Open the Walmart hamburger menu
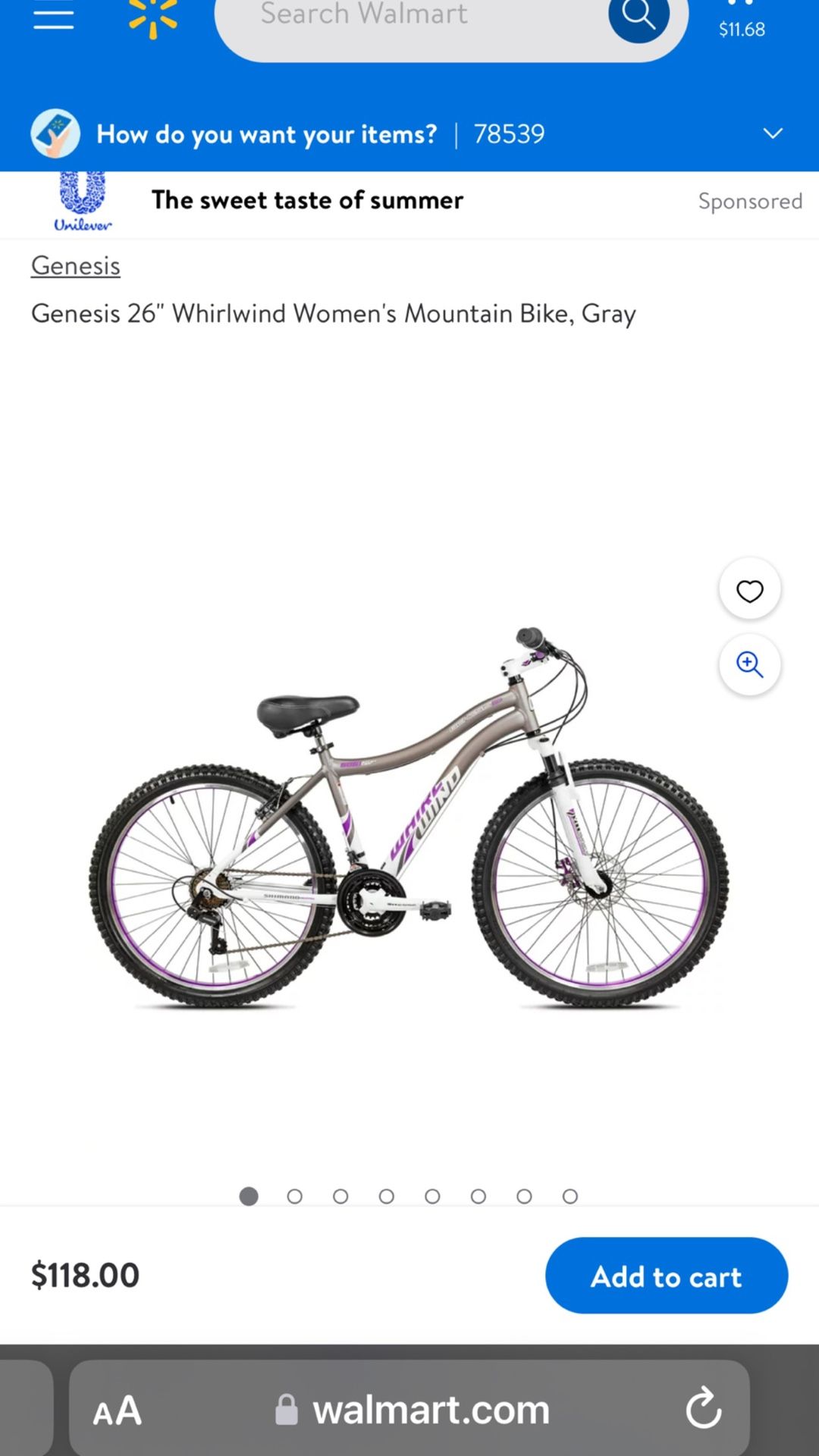This screenshot has height=1456, width=819. pos(52,17)
